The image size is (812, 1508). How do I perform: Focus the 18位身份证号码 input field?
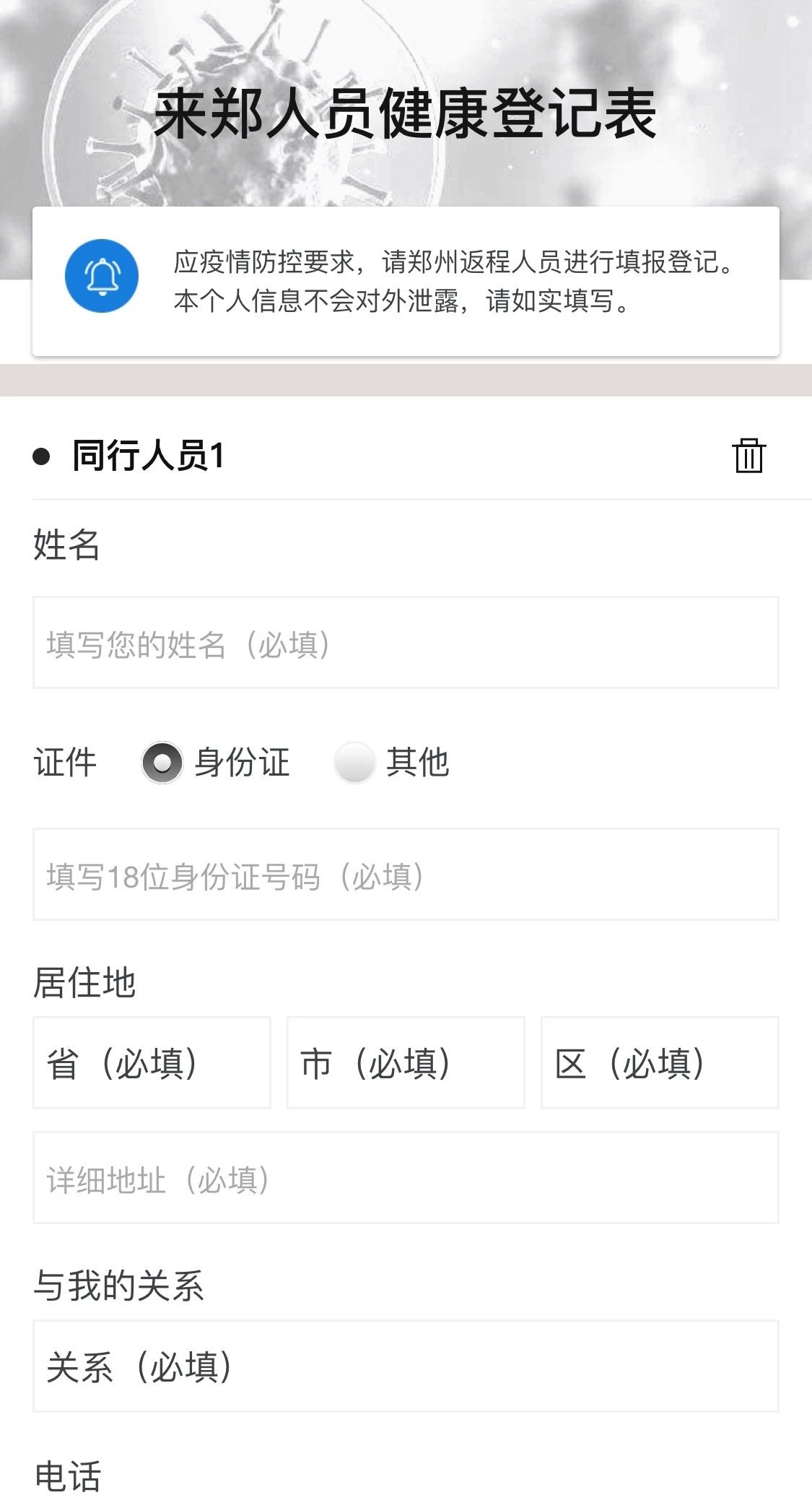point(406,874)
